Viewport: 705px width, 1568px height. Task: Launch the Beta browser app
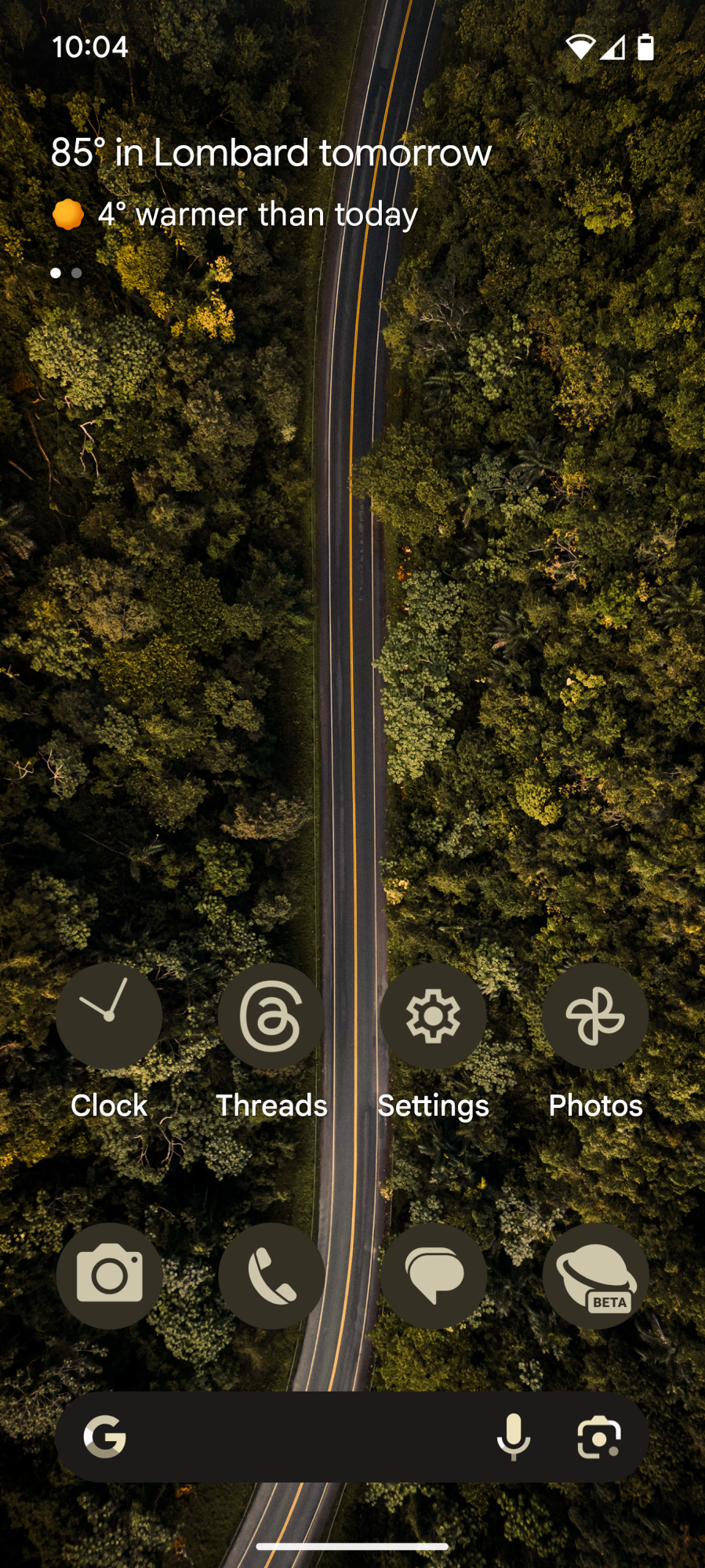coord(595,1276)
